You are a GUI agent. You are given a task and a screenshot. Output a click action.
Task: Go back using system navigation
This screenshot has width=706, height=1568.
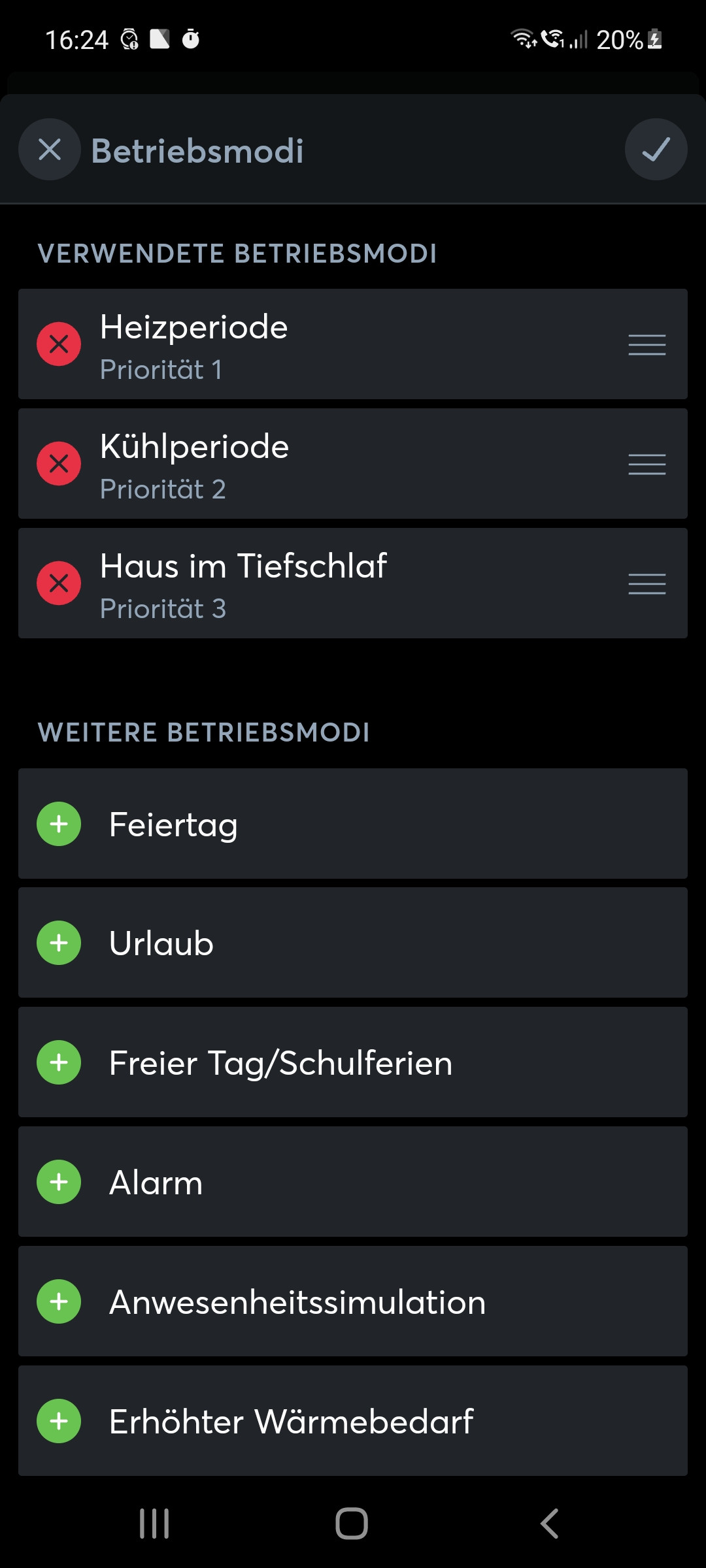coord(550,1524)
